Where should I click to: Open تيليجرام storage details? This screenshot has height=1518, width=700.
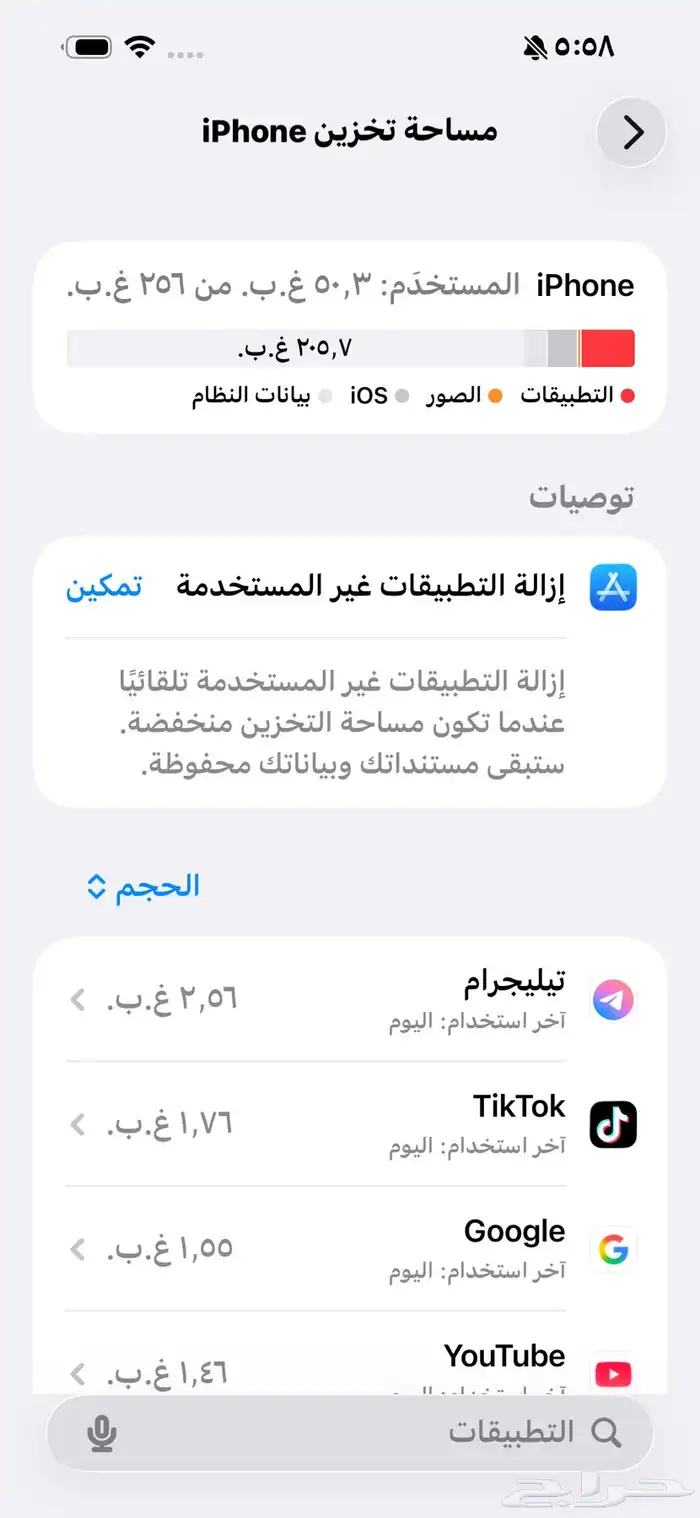click(350, 999)
